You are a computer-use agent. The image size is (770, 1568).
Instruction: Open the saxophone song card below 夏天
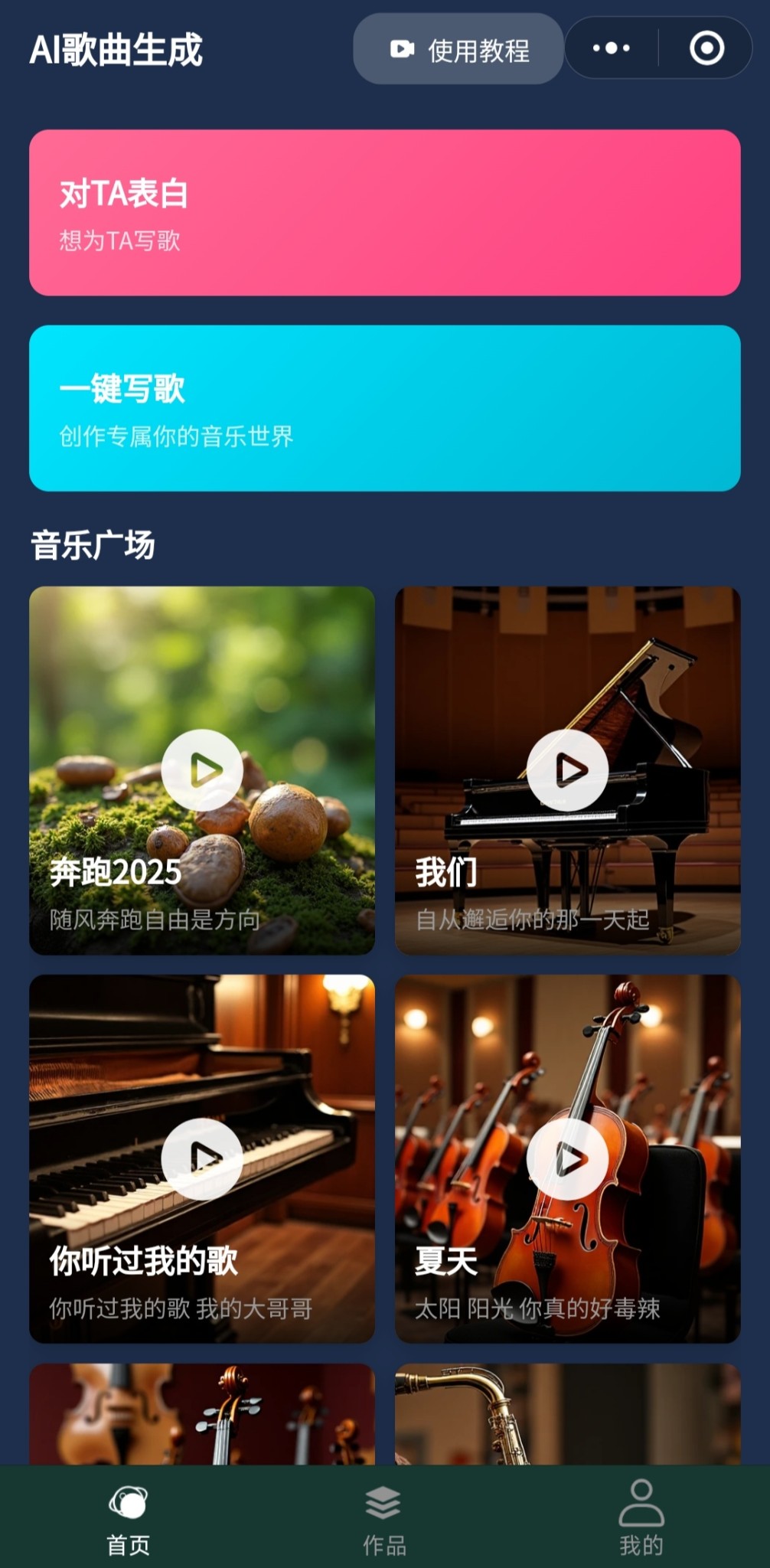click(568, 1415)
